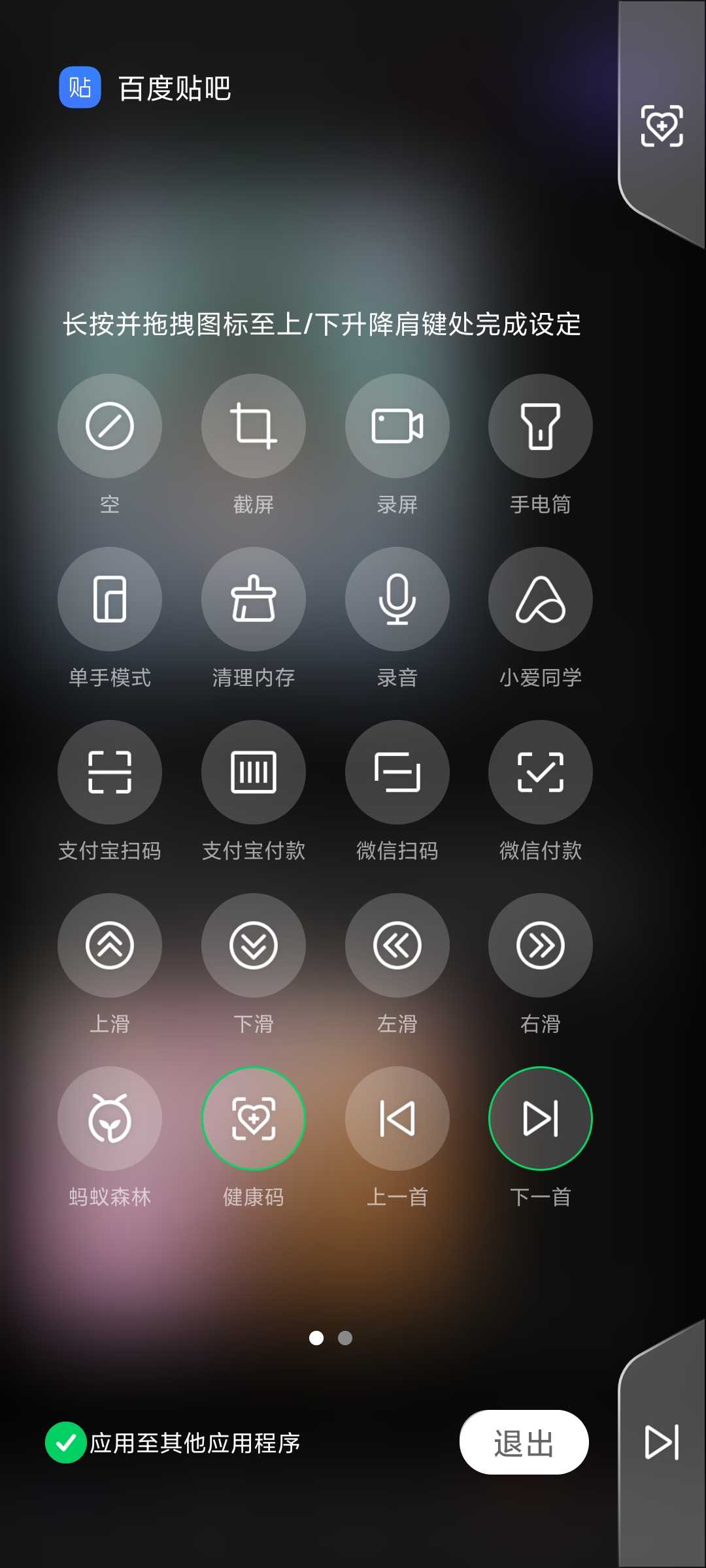This screenshot has height=1568, width=706.
Task: Tap the 健康码 health code shortcut
Action: tap(253, 1119)
